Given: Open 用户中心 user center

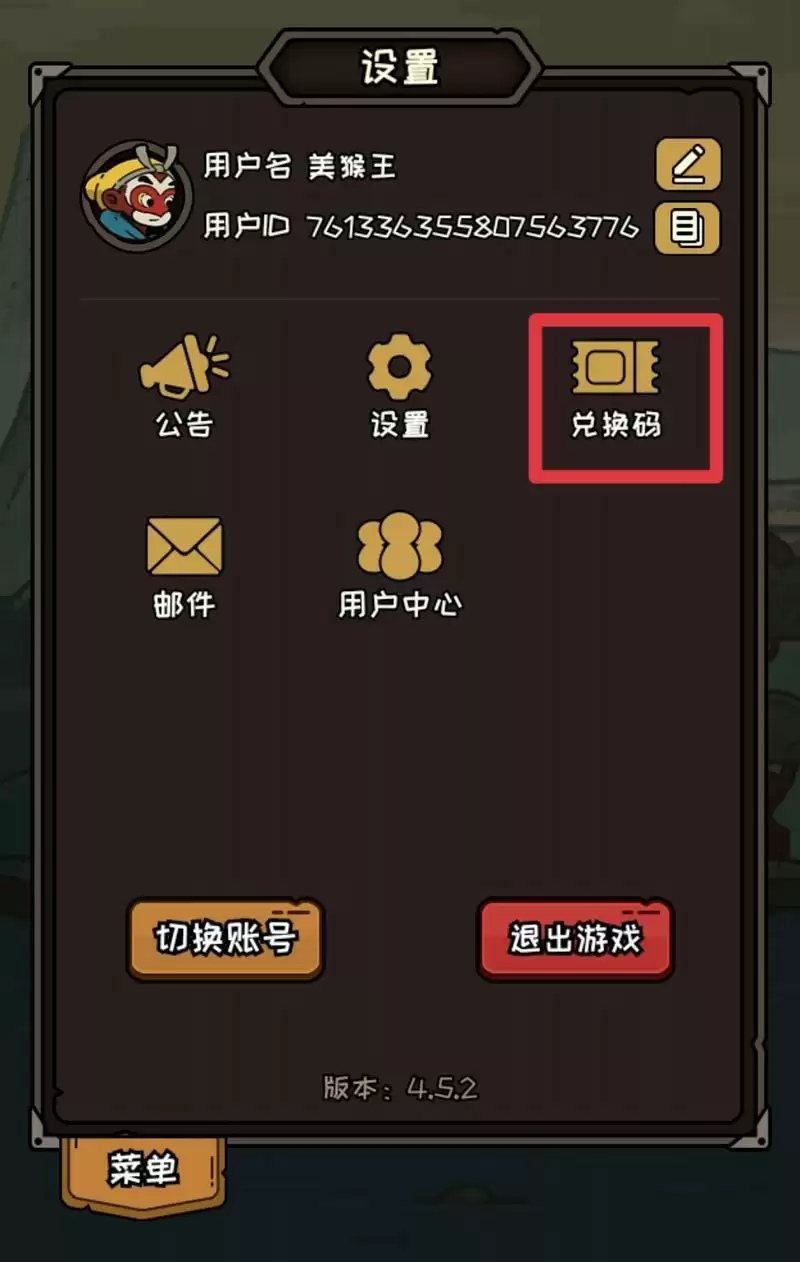Looking at the screenshot, I should point(400,566).
